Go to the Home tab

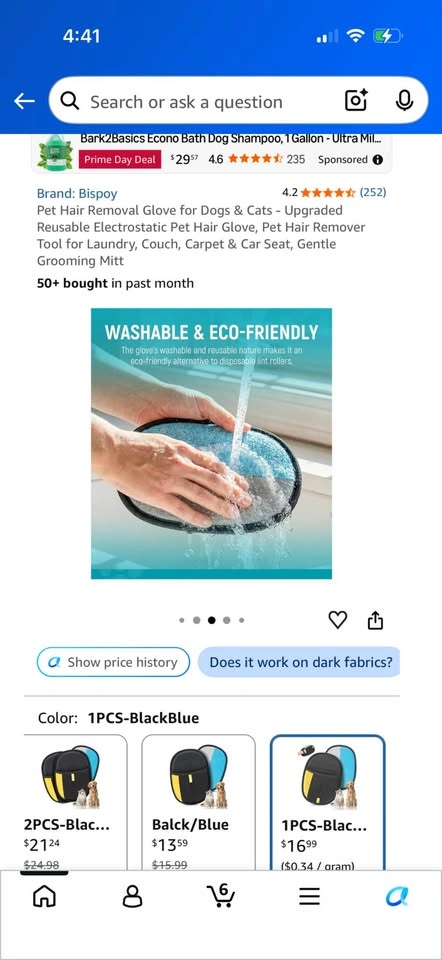point(44,897)
